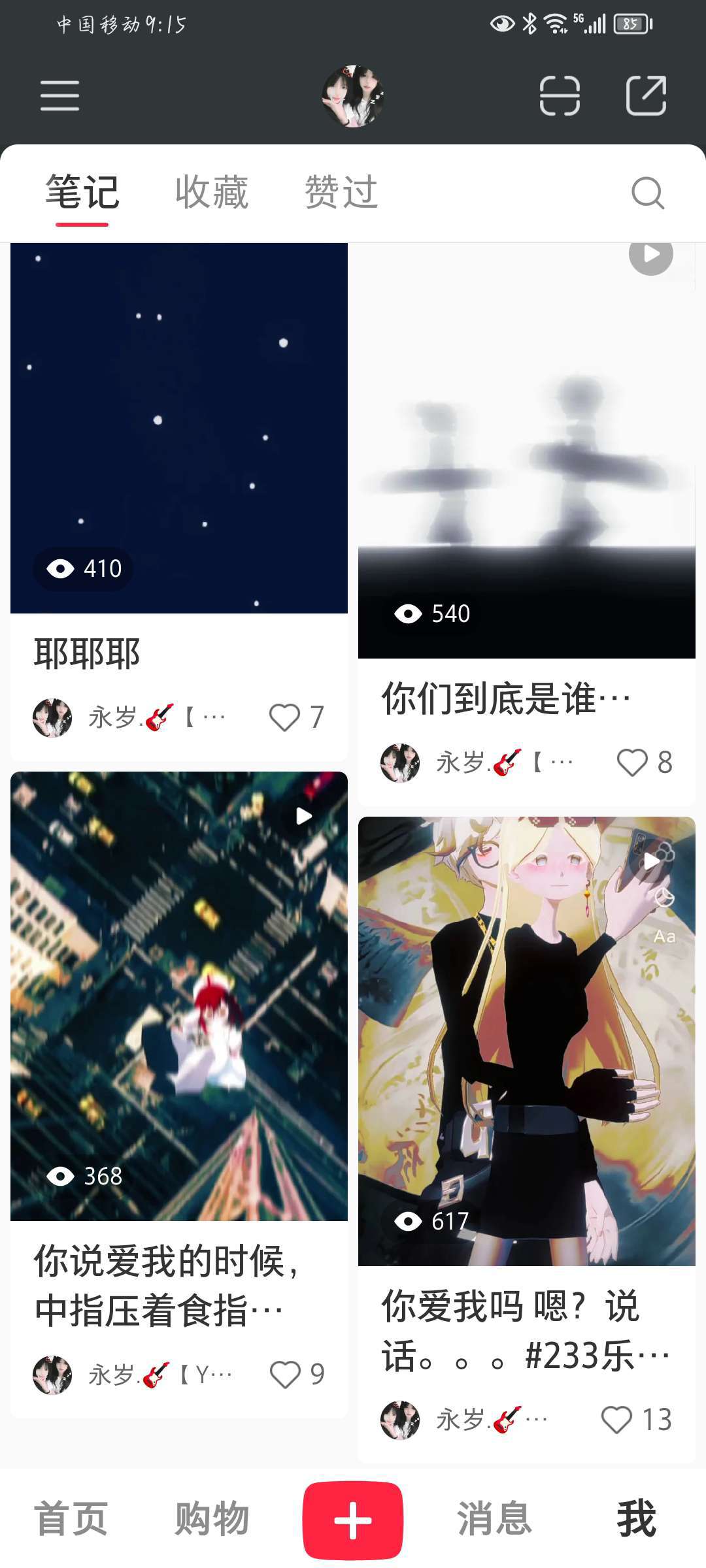Switch to the 赞过 tab
The height and width of the screenshot is (1568, 706).
(341, 192)
